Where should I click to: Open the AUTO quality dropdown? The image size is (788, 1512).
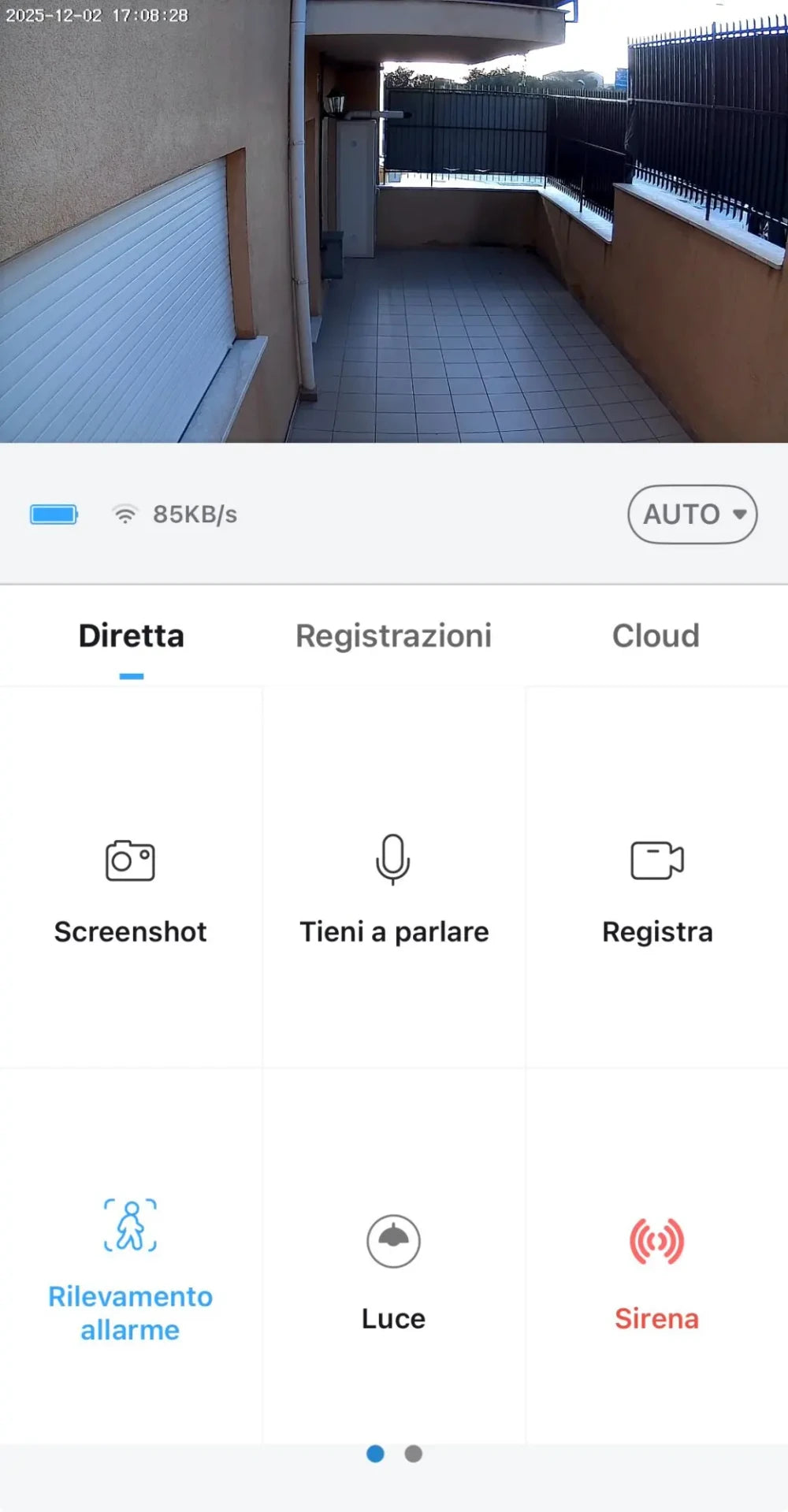pyautogui.click(x=692, y=514)
